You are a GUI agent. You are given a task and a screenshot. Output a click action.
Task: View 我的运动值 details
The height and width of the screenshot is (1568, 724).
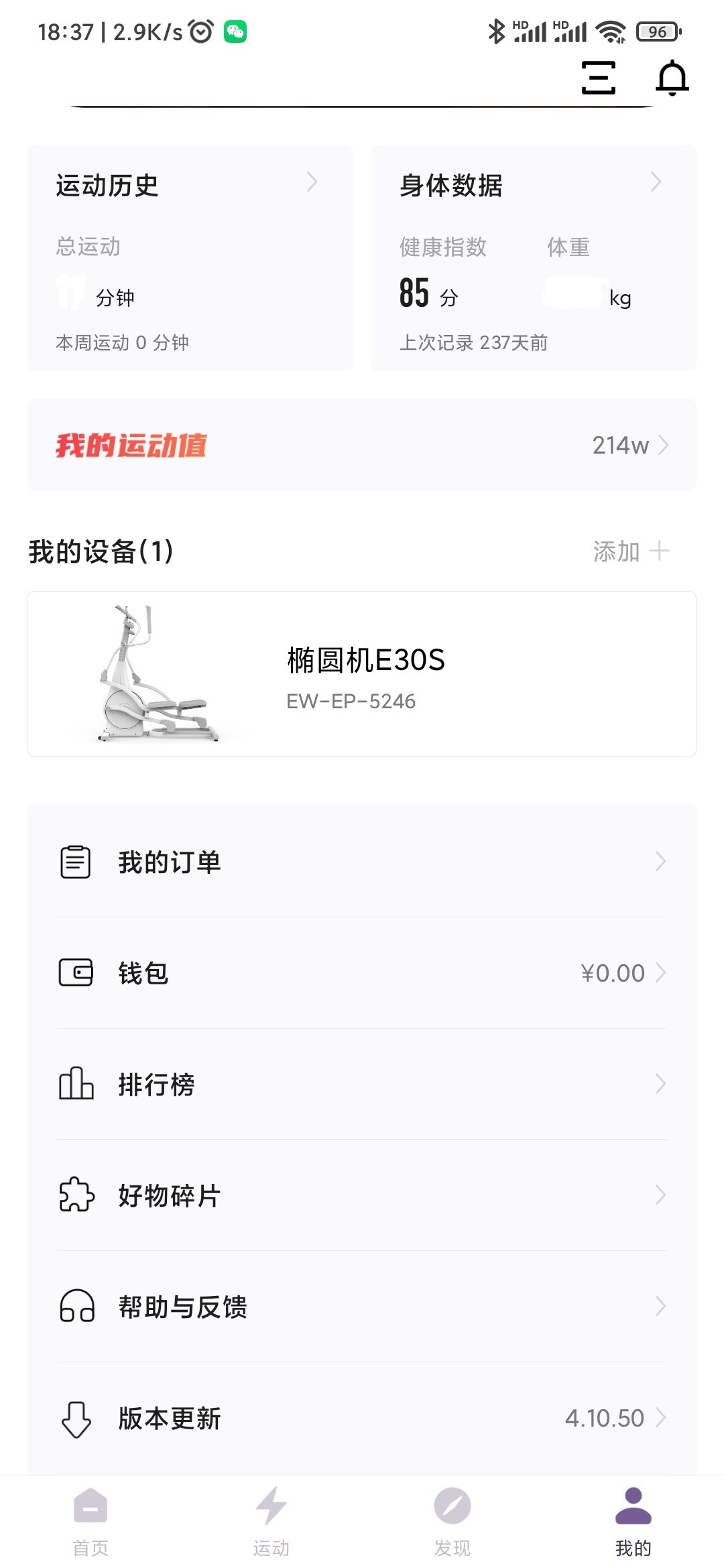coord(362,445)
